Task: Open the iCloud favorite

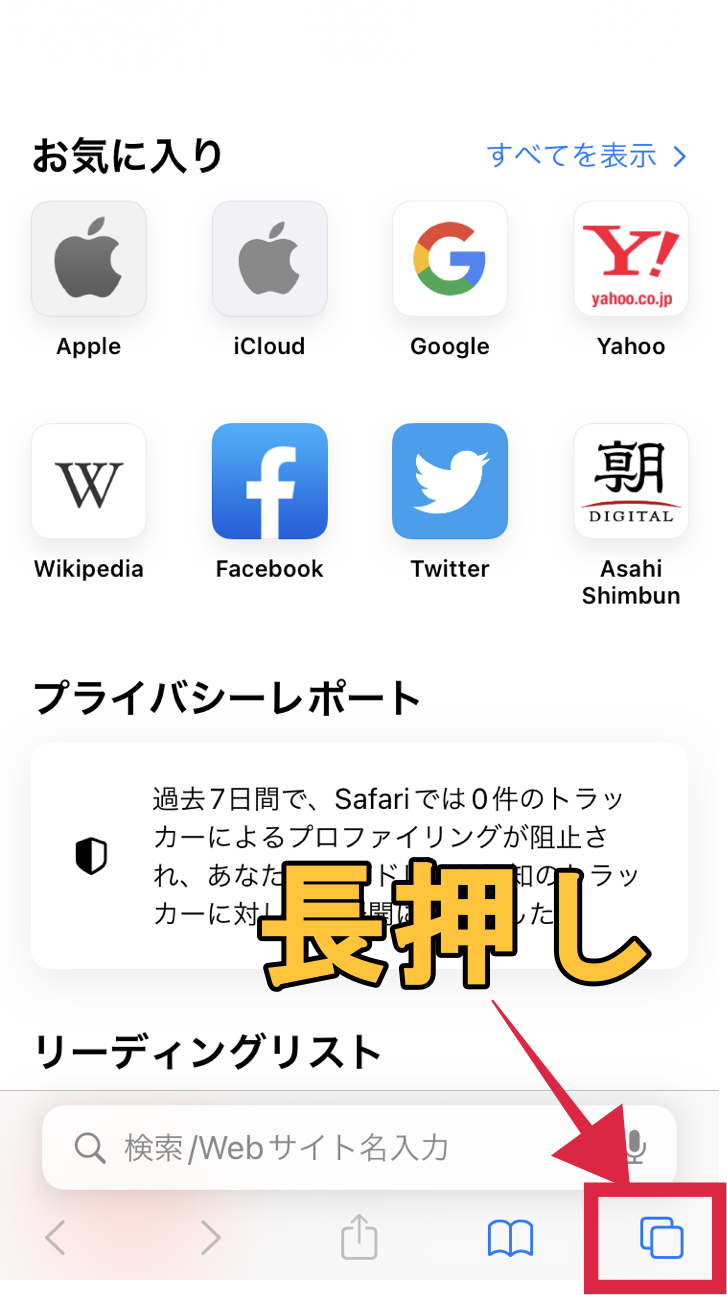Action: coord(270,259)
